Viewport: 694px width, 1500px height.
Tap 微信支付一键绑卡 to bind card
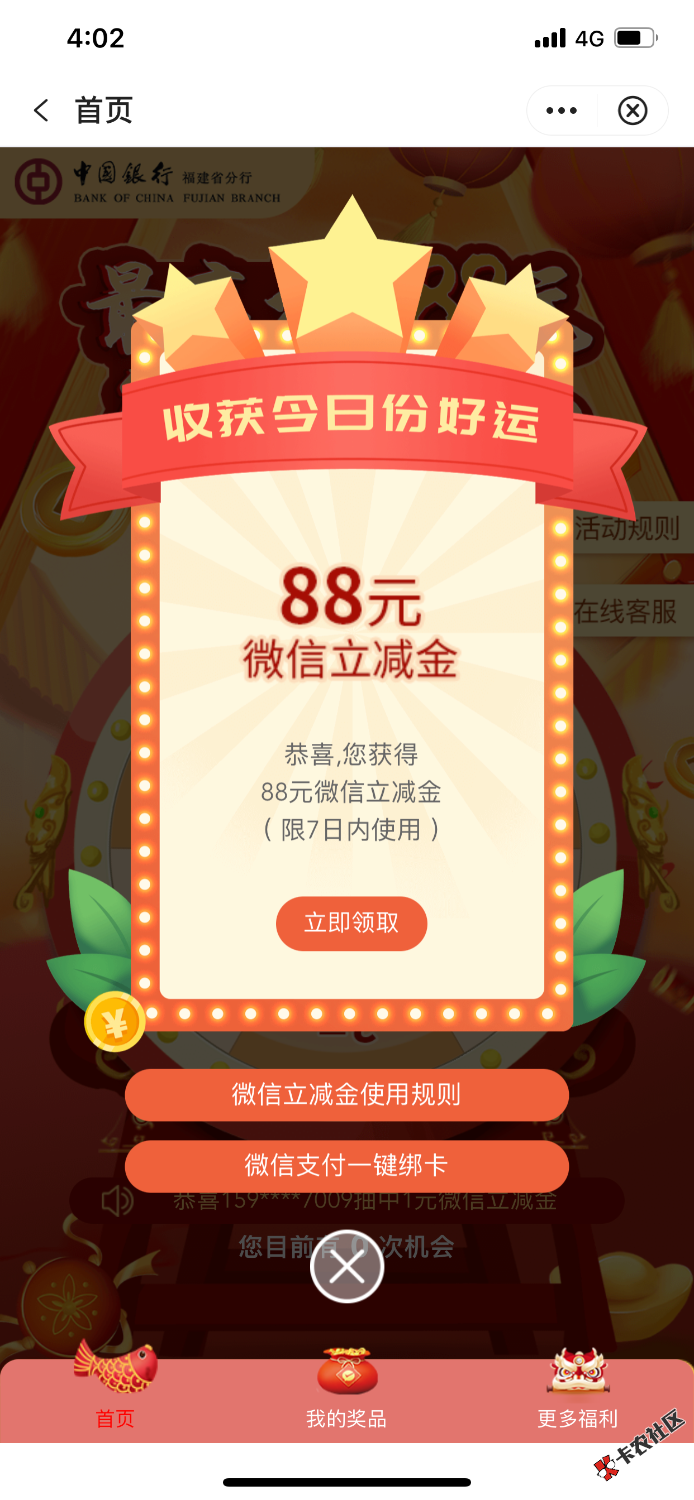[346, 1165]
